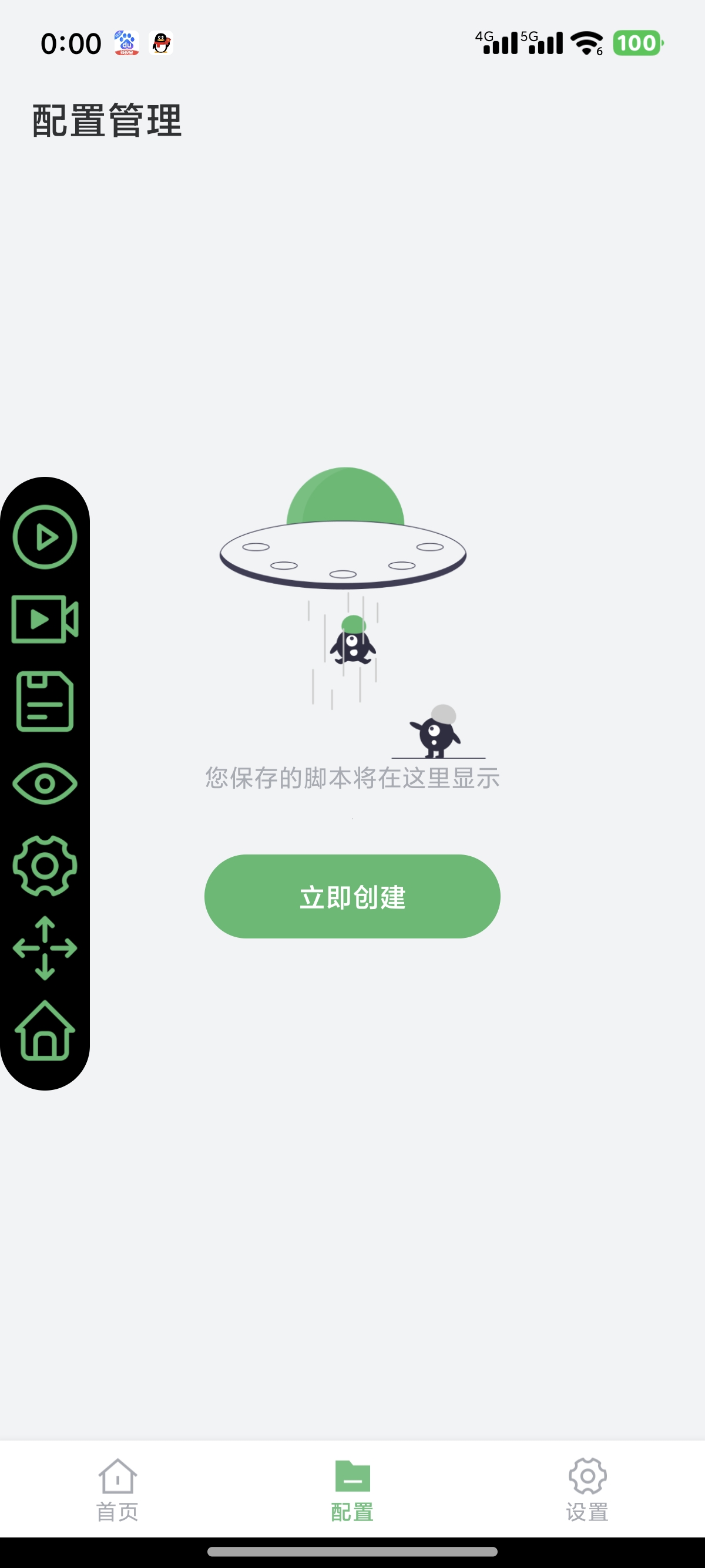Open floating toolbar gear settings

[45, 866]
